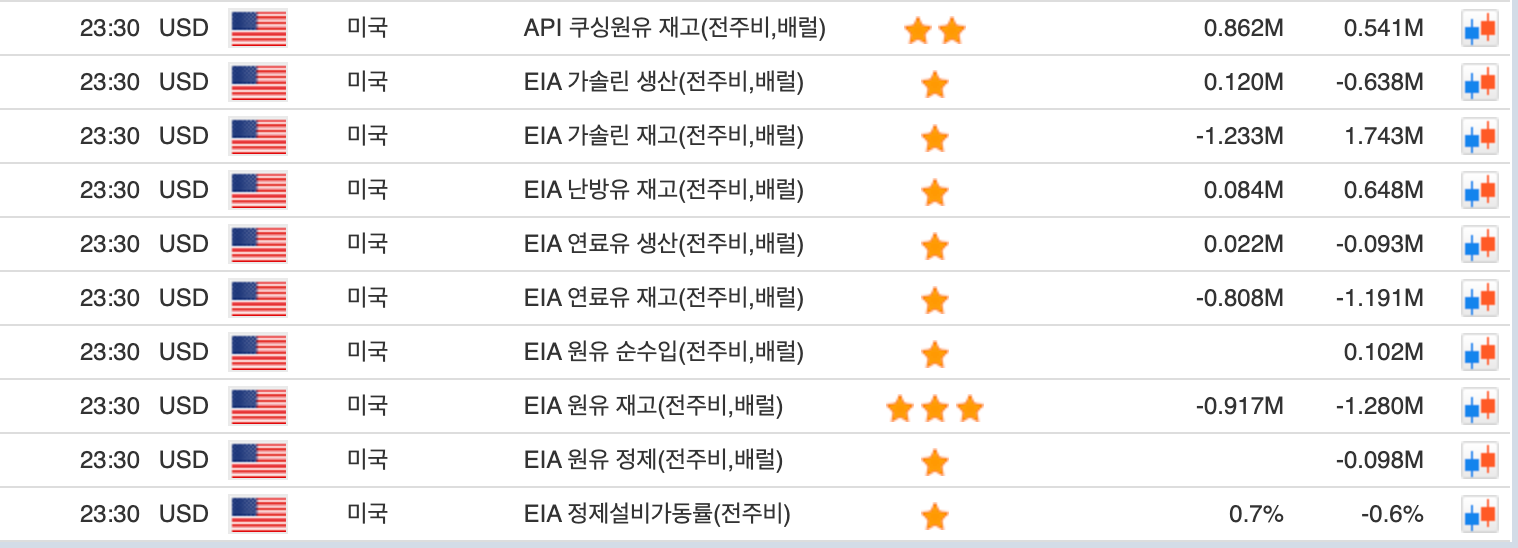Screen dimensions: 1518x548
Task: Open chart icon for API 쿠싱원유 재고 row
Action: (x=1480, y=29)
